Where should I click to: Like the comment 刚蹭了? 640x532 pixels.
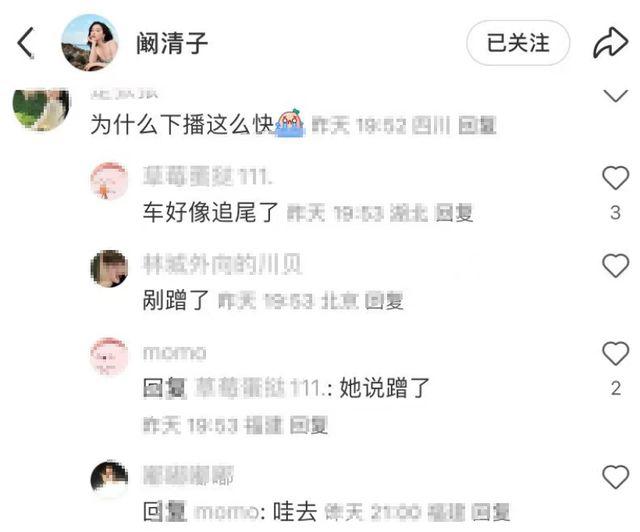[x=615, y=265]
